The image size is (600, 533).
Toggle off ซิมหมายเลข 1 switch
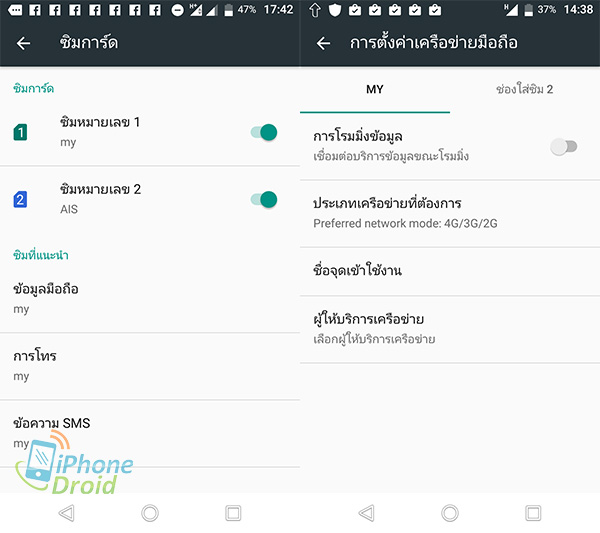263,132
